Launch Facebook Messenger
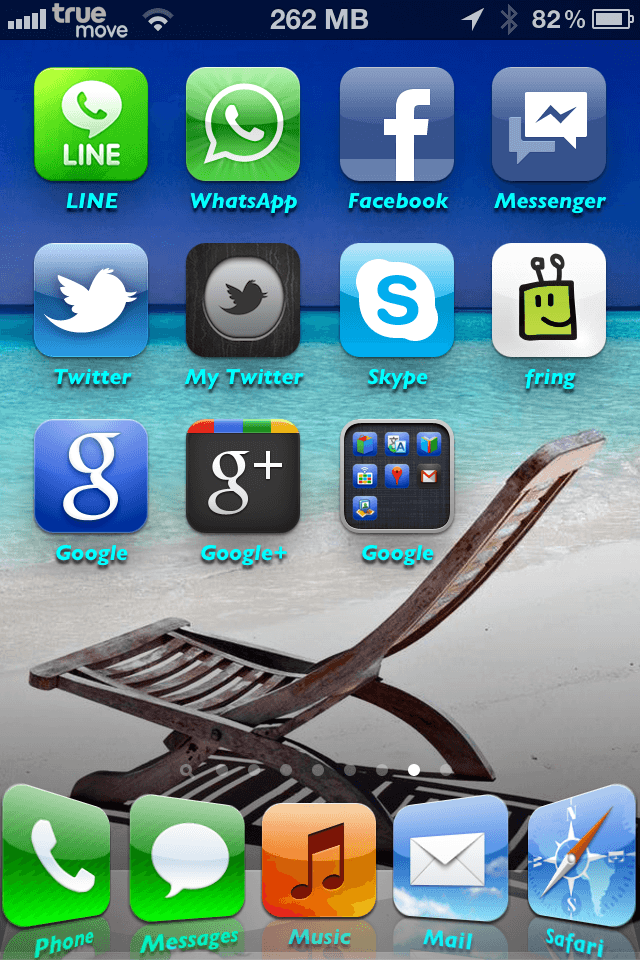 pyautogui.click(x=549, y=124)
